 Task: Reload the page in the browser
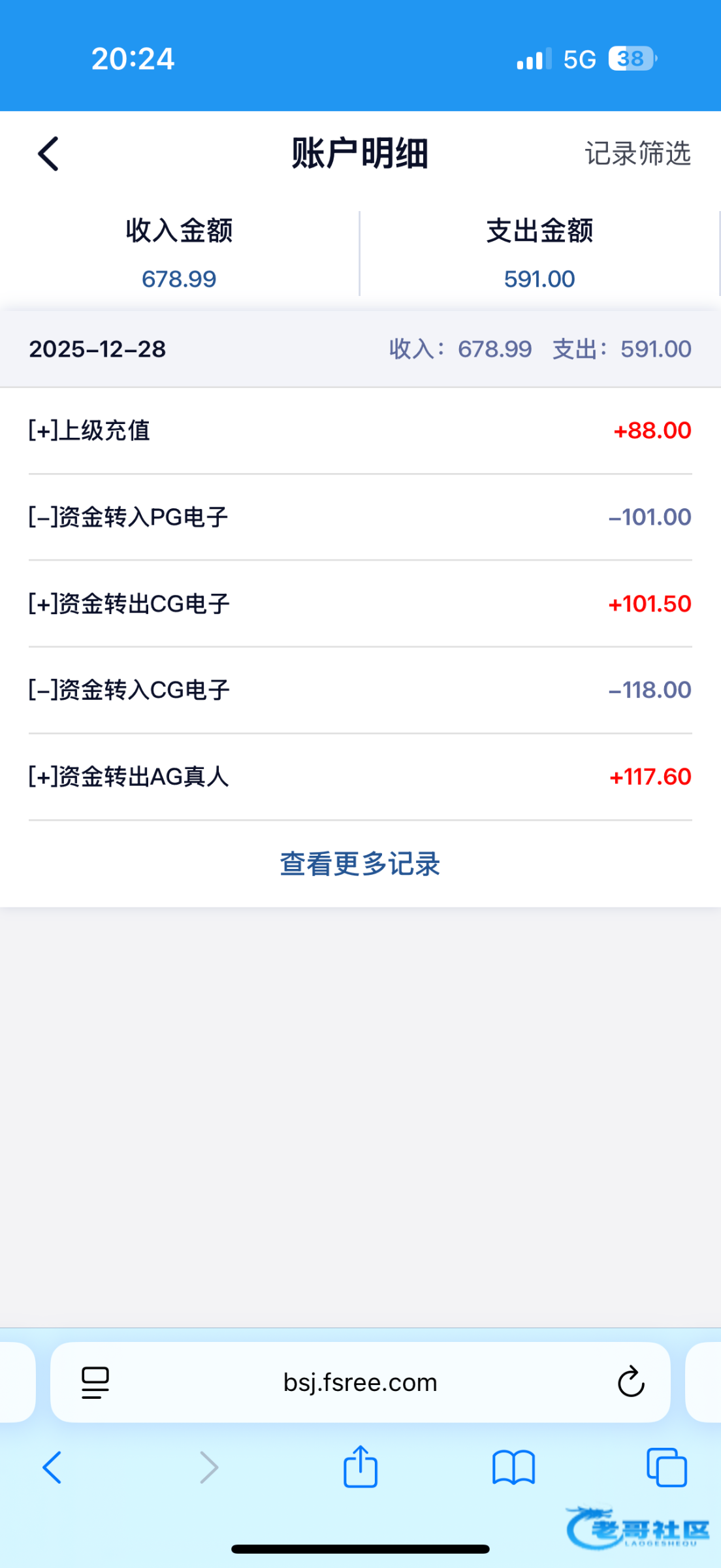(631, 1381)
